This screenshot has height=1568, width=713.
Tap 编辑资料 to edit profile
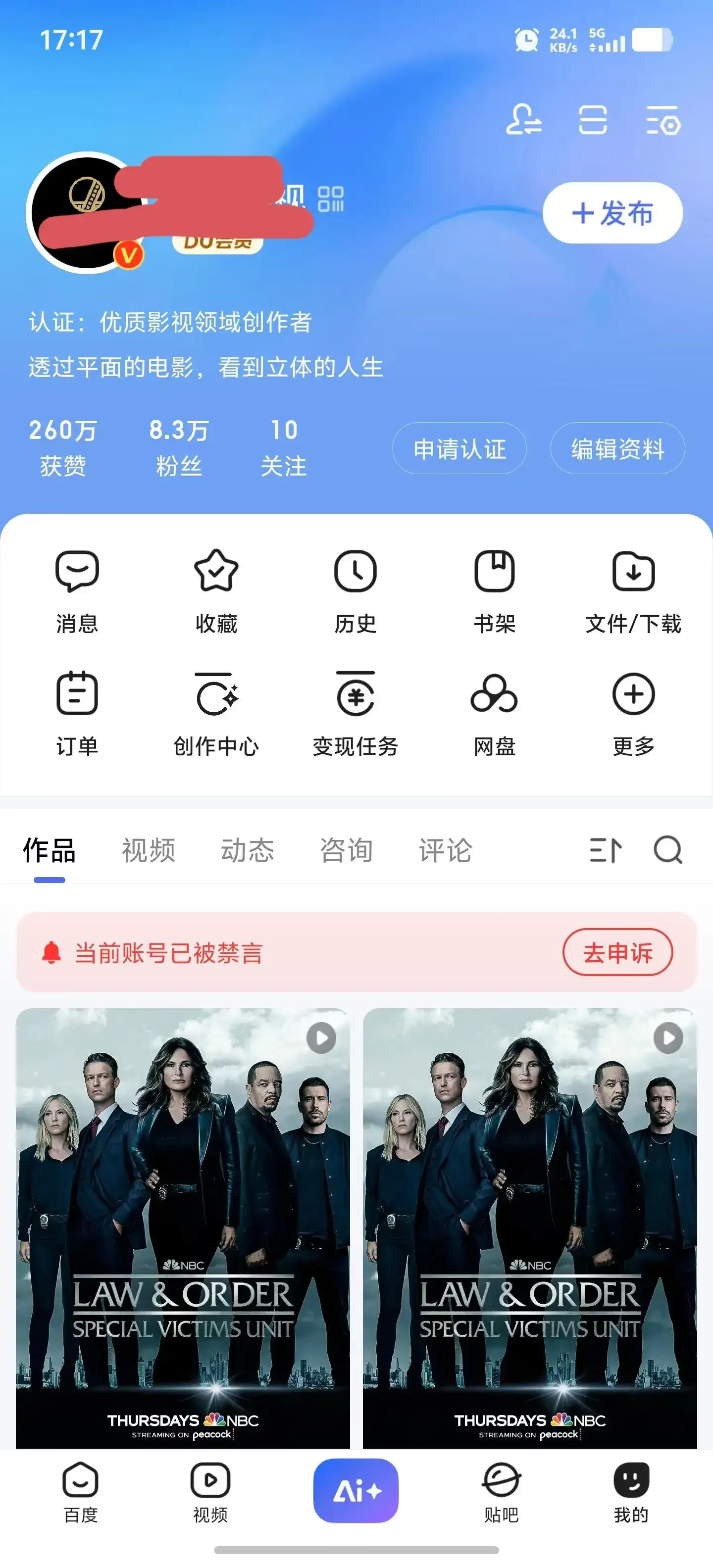coord(617,448)
